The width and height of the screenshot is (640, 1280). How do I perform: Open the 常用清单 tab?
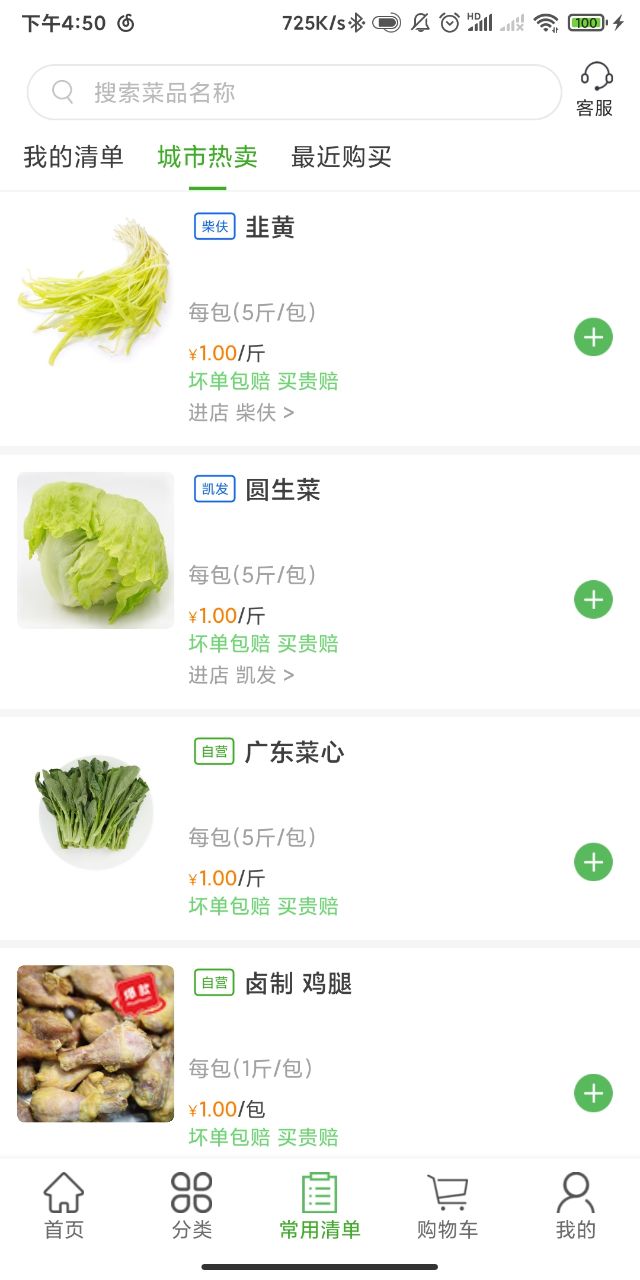click(320, 1207)
